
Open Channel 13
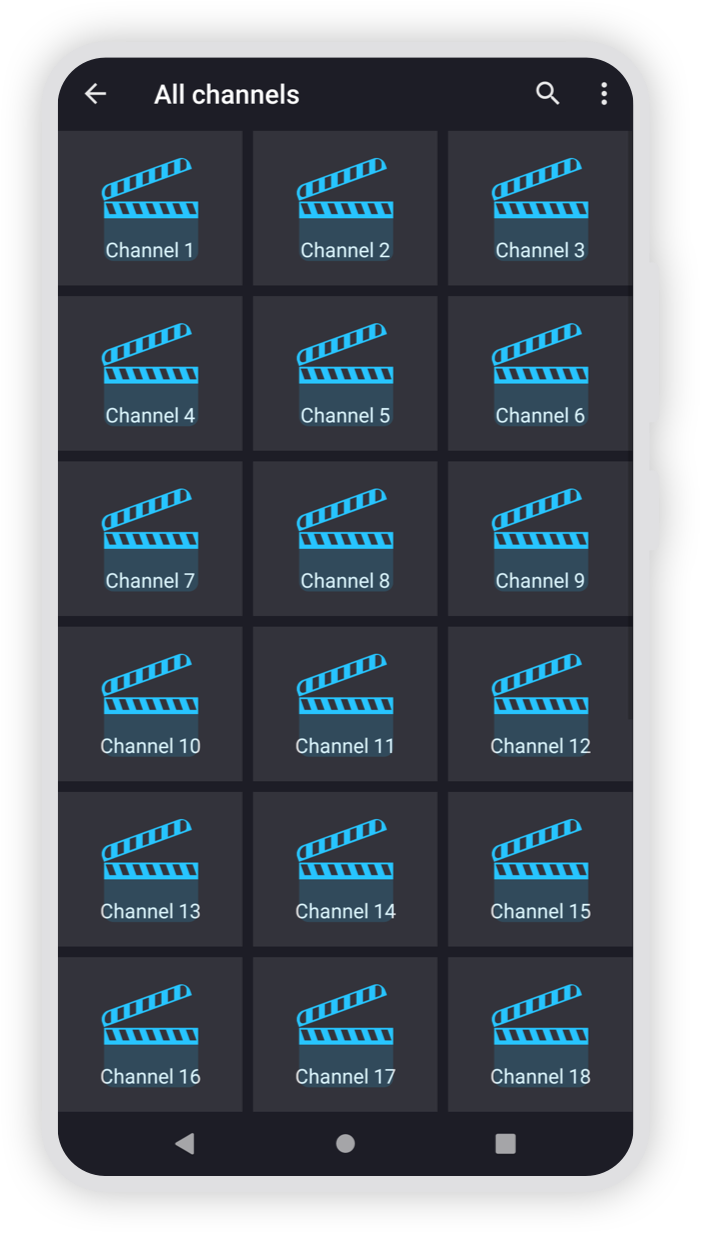coord(150,869)
